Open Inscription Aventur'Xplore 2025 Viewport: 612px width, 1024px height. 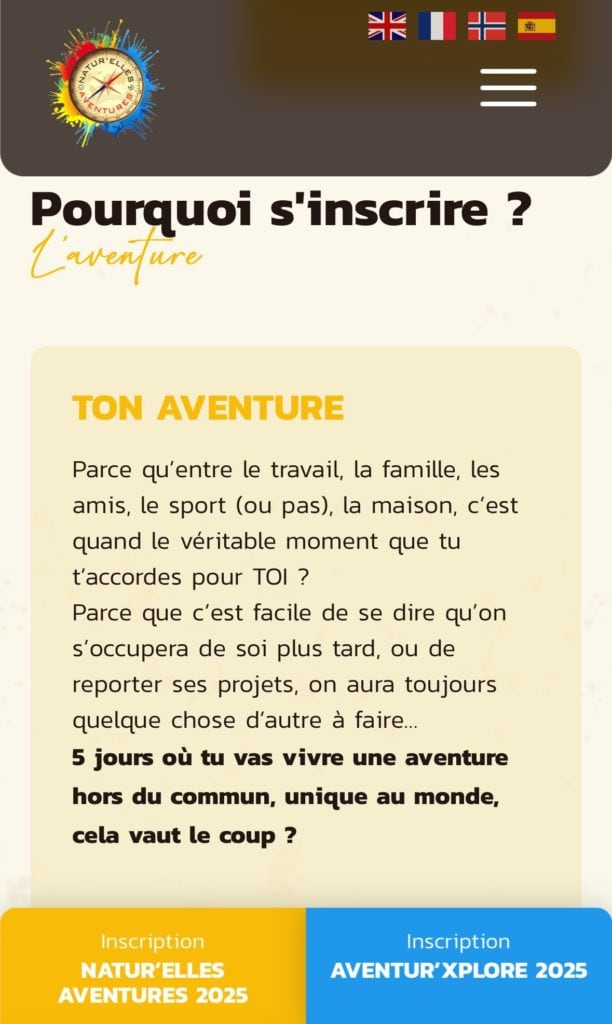459,967
